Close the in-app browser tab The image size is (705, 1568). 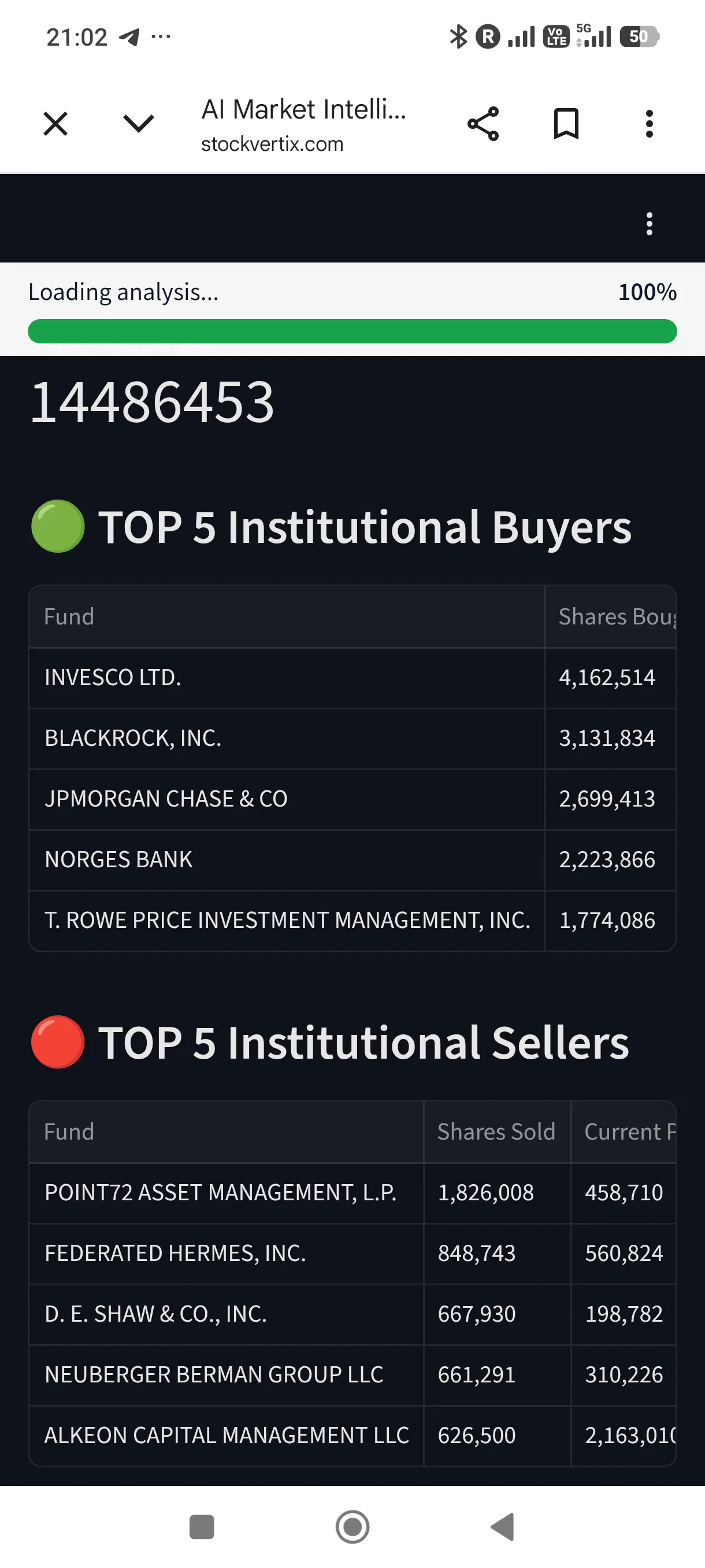coord(55,124)
